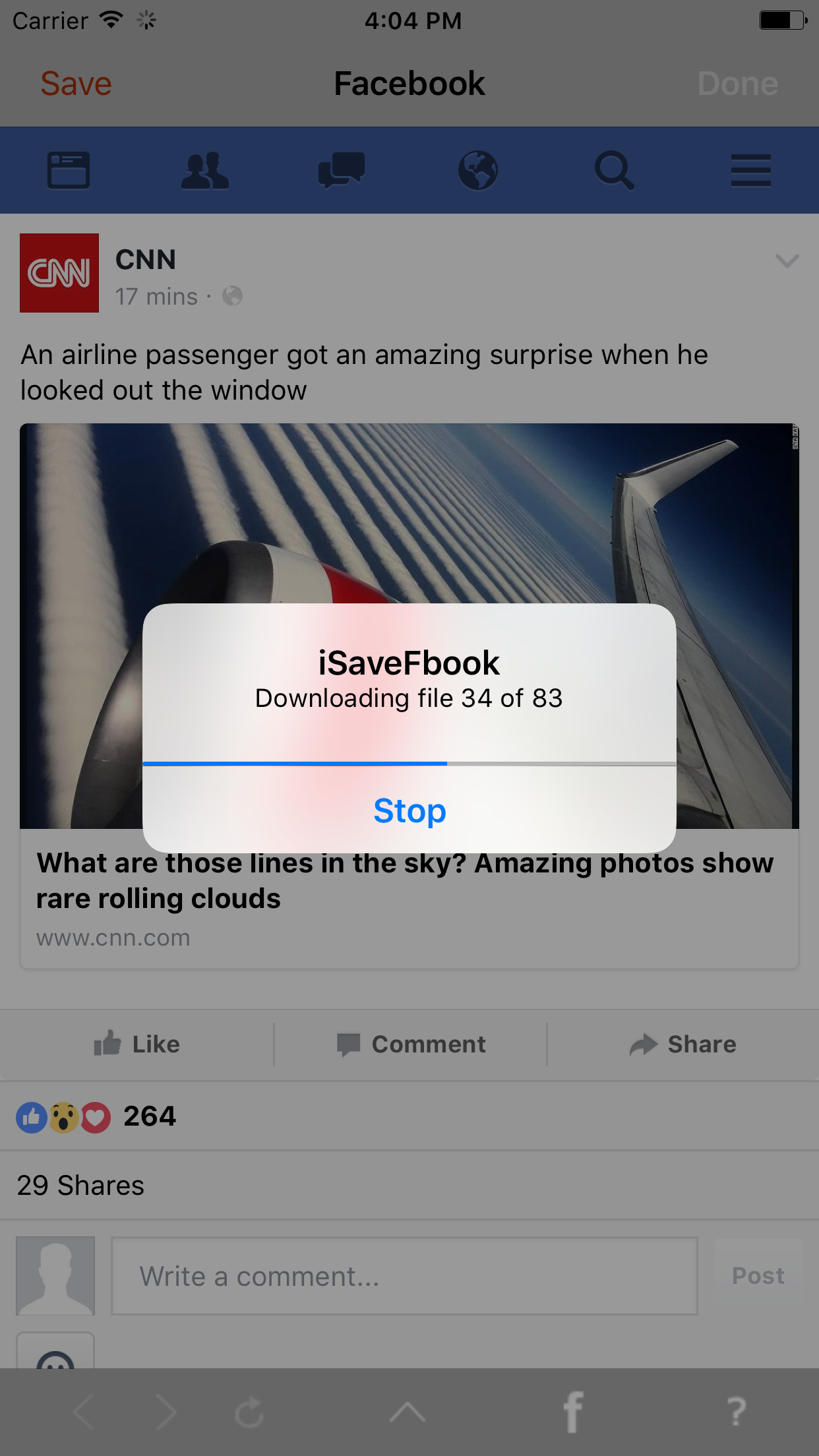
Task: Reload the page with refresh icon
Action: 249,1412
